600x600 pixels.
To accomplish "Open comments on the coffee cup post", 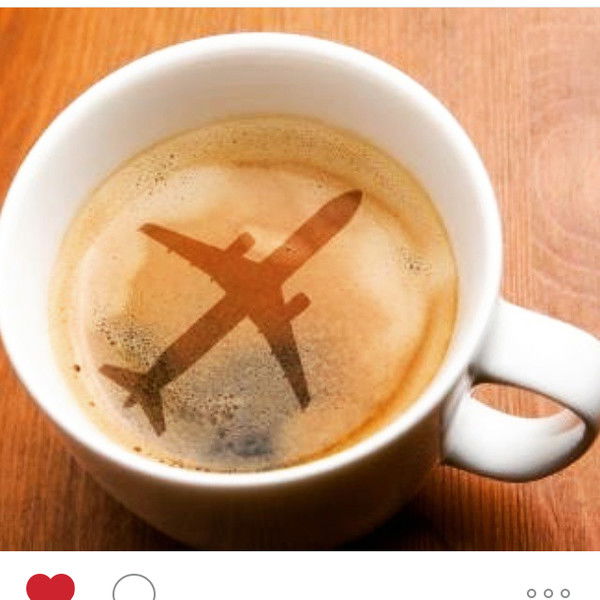I will coord(134,590).
